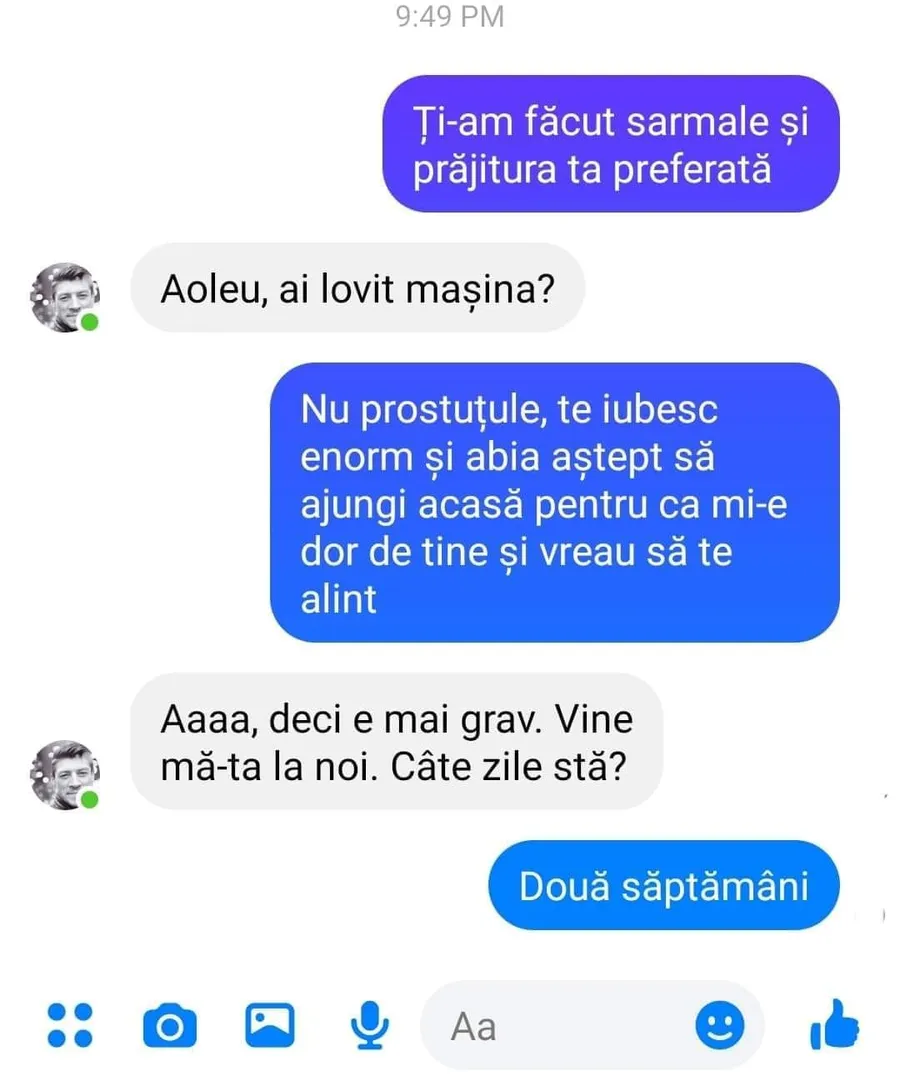Screen dimensions: 900x1076
Task: Focus the Aa message input field
Action: point(560,1026)
